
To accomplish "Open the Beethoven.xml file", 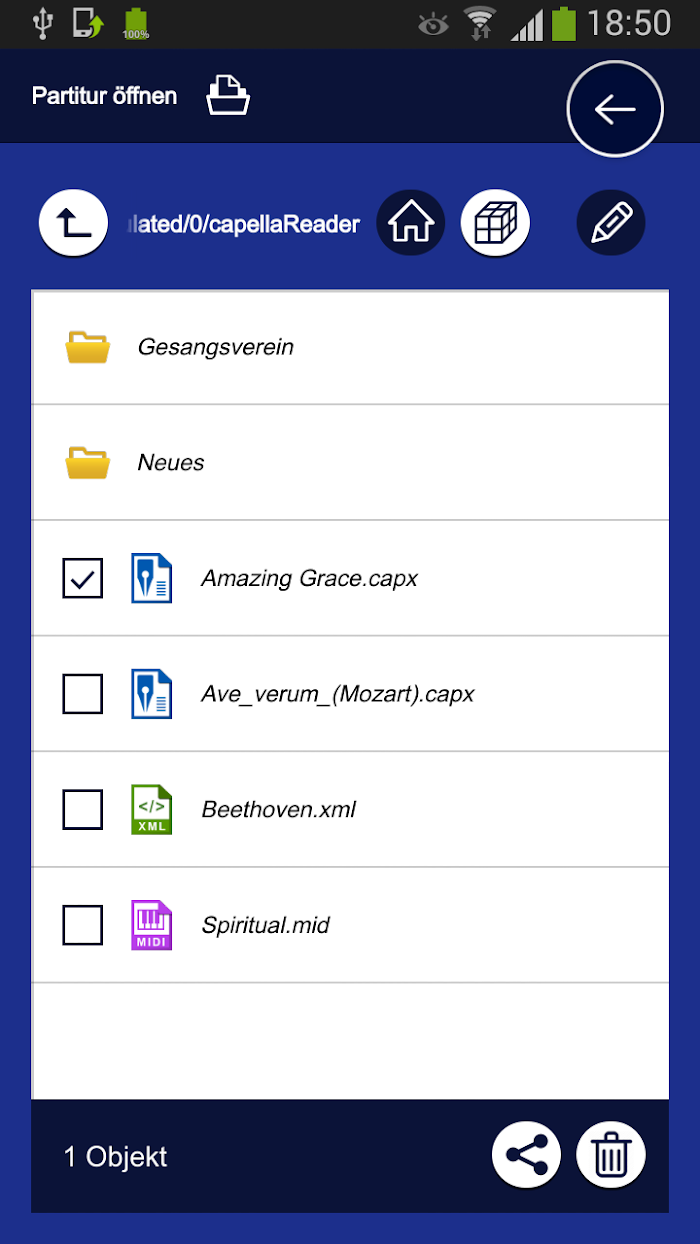I will pyautogui.click(x=279, y=809).
